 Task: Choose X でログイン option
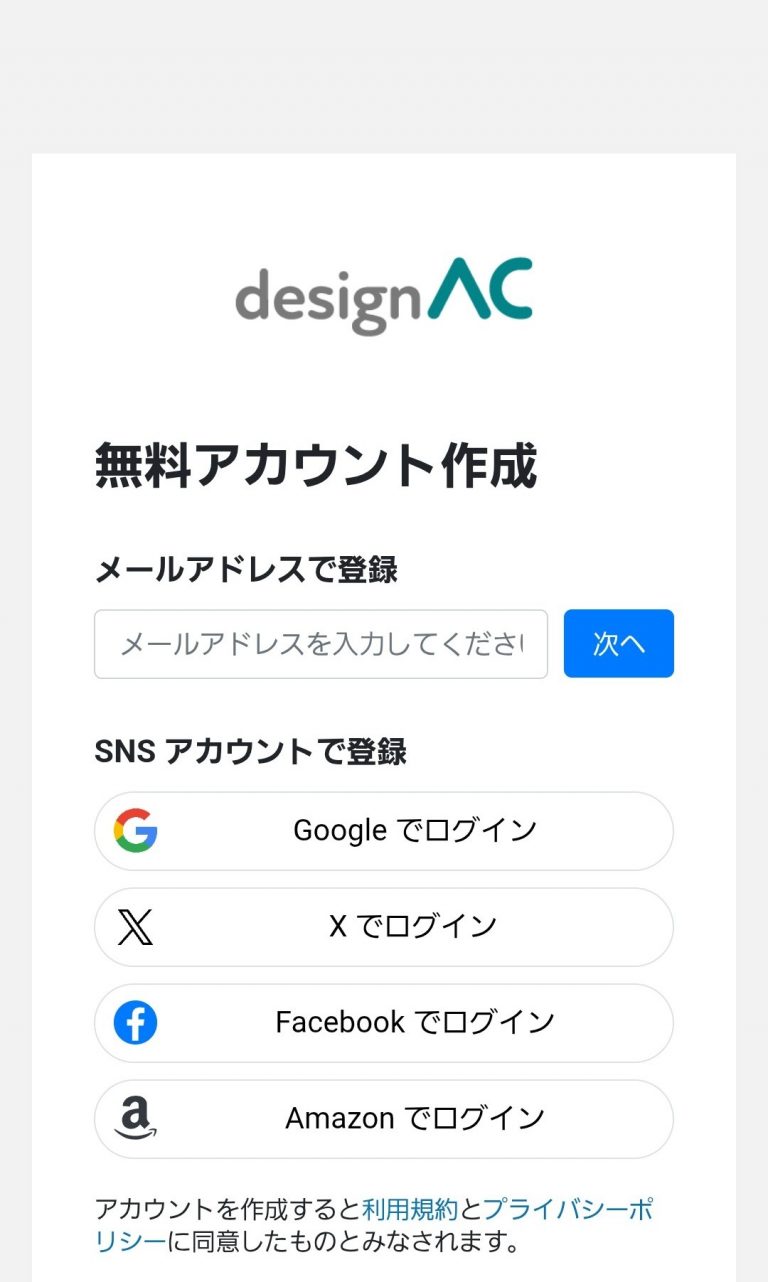pyautogui.click(x=384, y=927)
